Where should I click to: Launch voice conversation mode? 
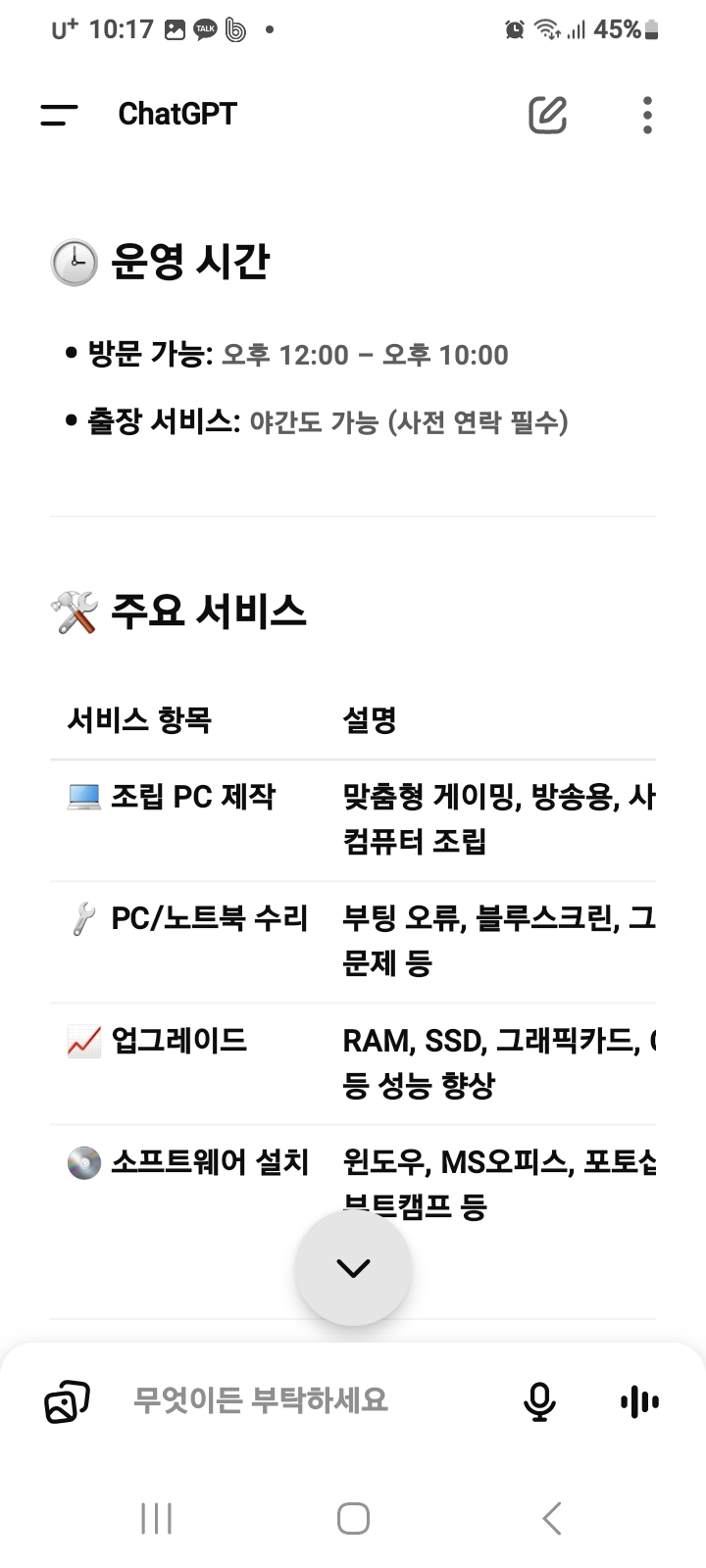coord(639,1401)
